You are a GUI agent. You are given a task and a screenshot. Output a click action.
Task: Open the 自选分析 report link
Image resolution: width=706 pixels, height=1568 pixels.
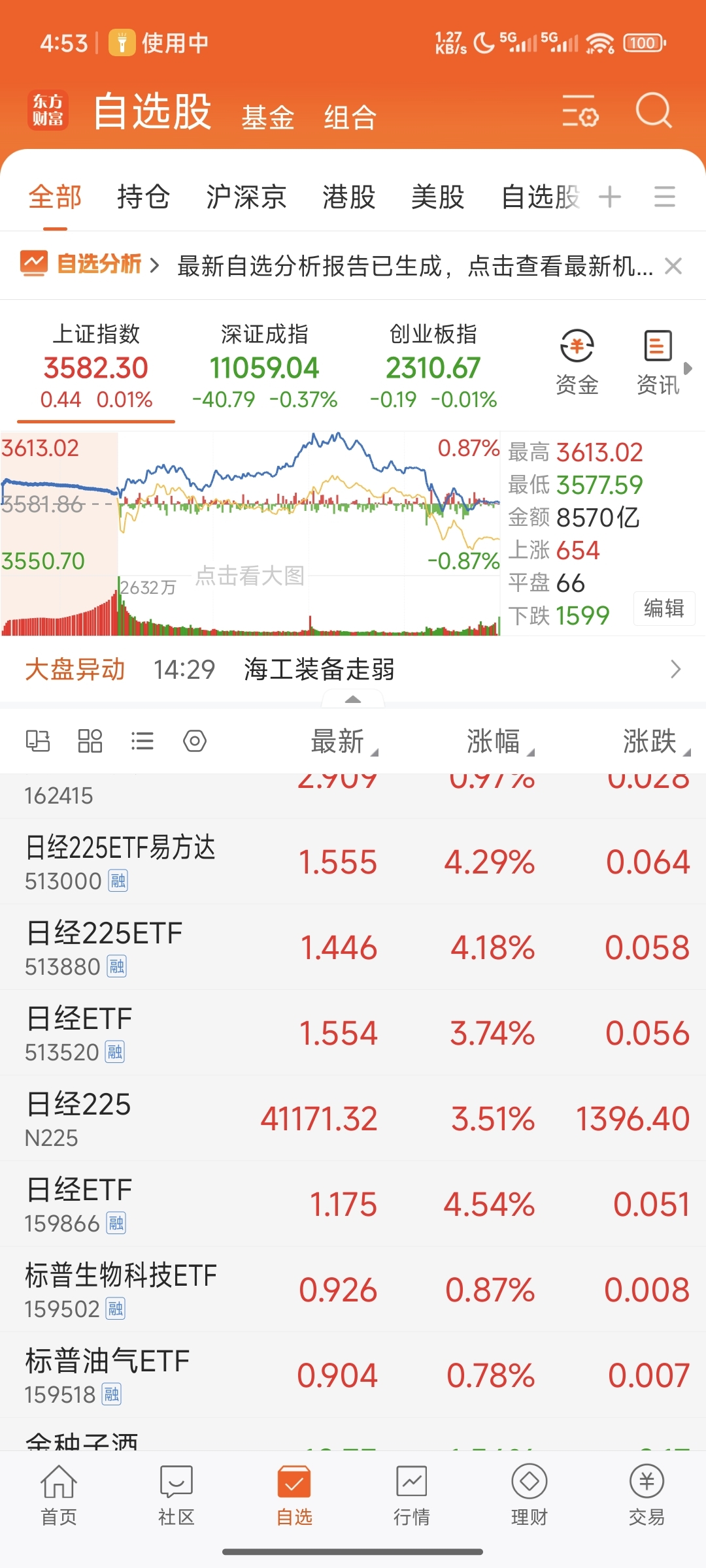tap(90, 265)
